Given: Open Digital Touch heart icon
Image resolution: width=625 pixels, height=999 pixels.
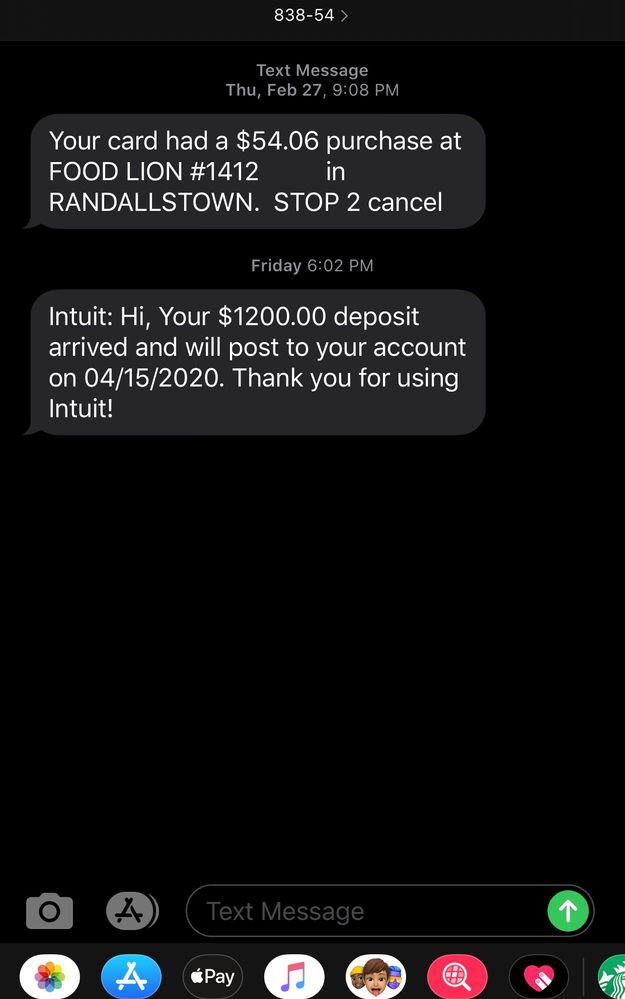Looking at the screenshot, I should click(539, 976).
